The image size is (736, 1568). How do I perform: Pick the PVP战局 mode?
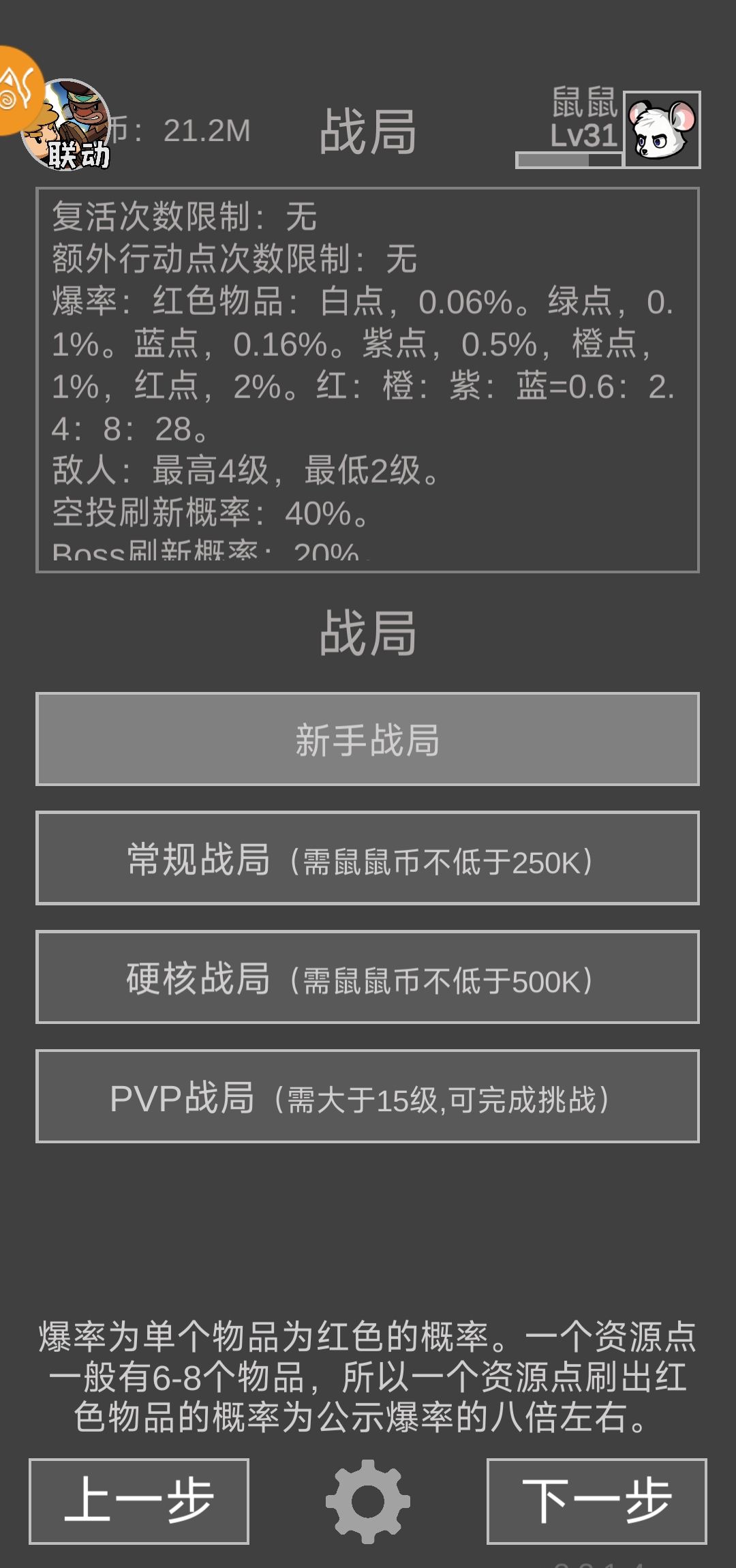pos(367,1096)
